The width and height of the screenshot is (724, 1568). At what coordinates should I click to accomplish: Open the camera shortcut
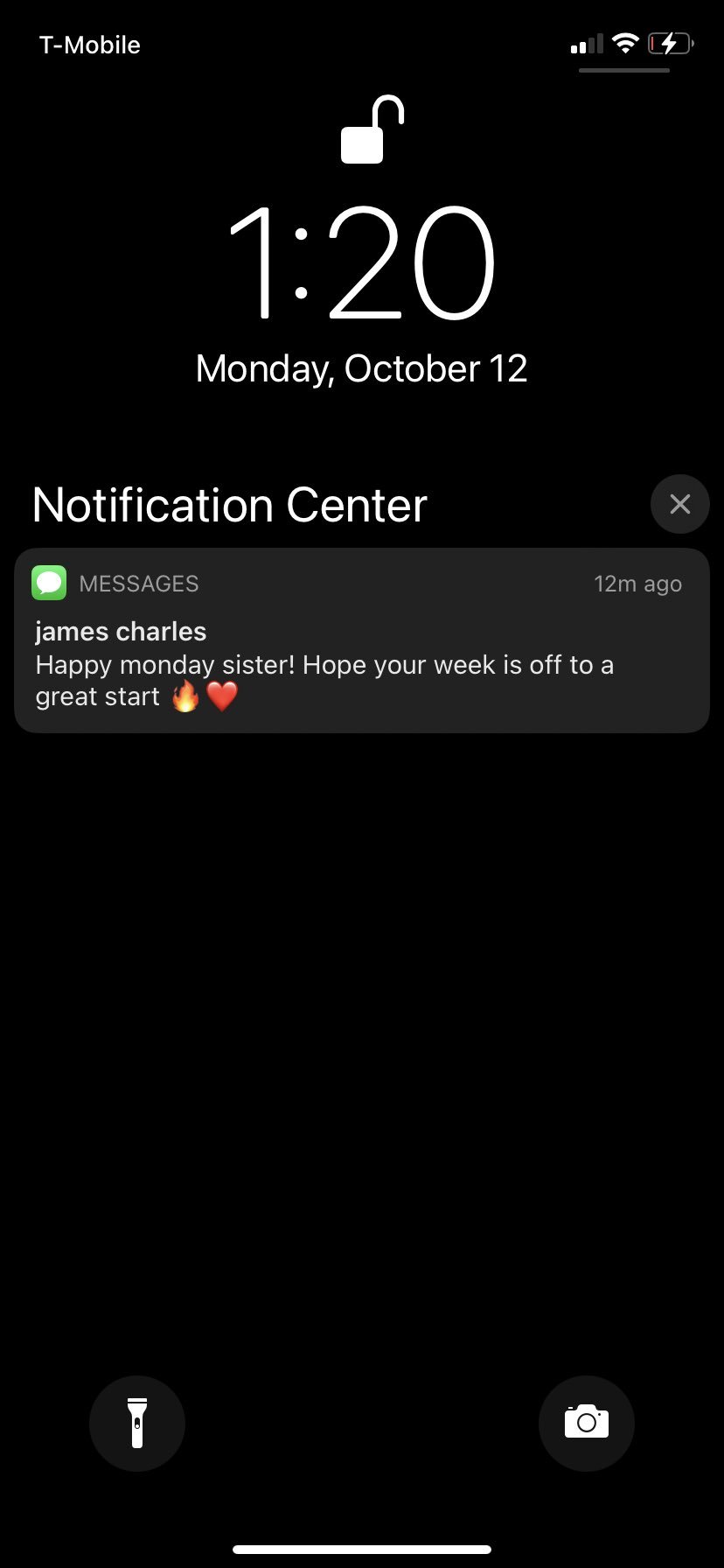click(586, 1423)
